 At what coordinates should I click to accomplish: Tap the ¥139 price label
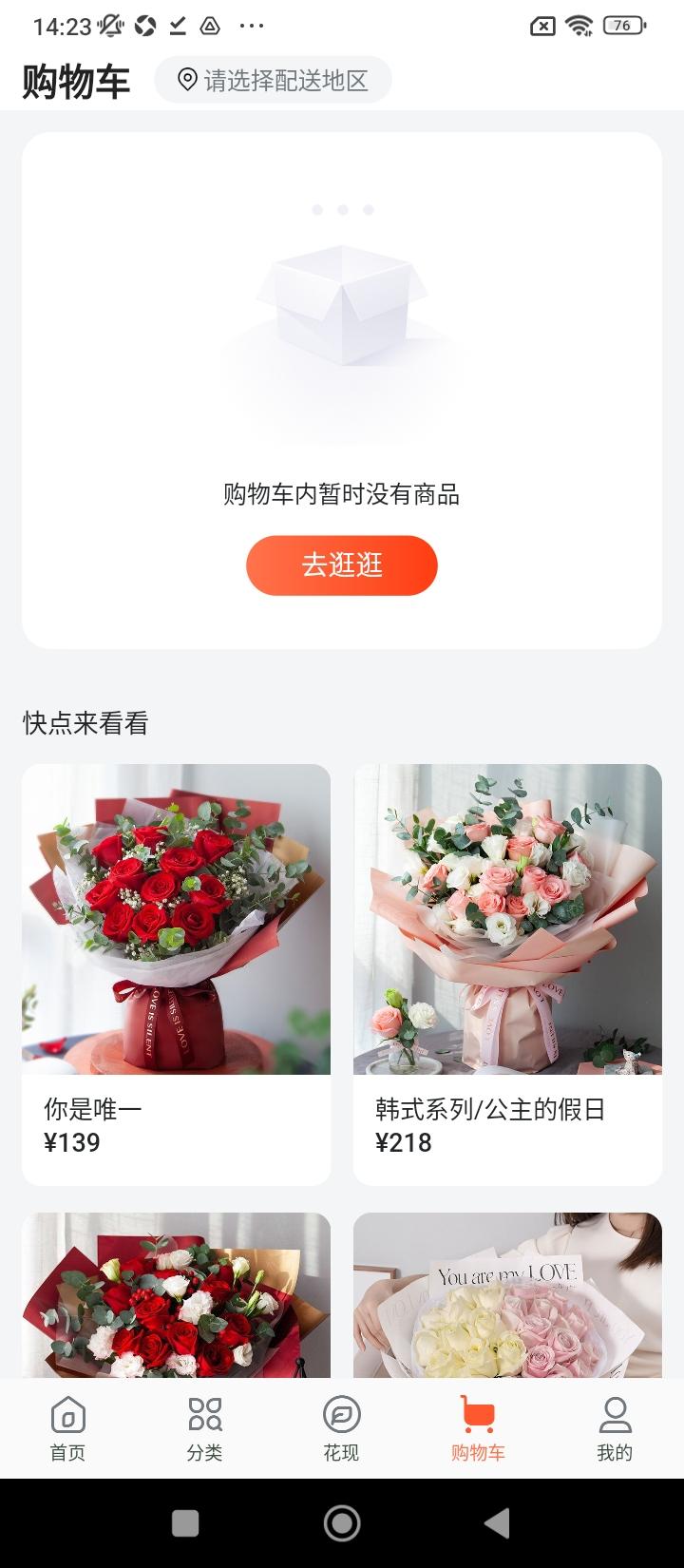tap(71, 1143)
